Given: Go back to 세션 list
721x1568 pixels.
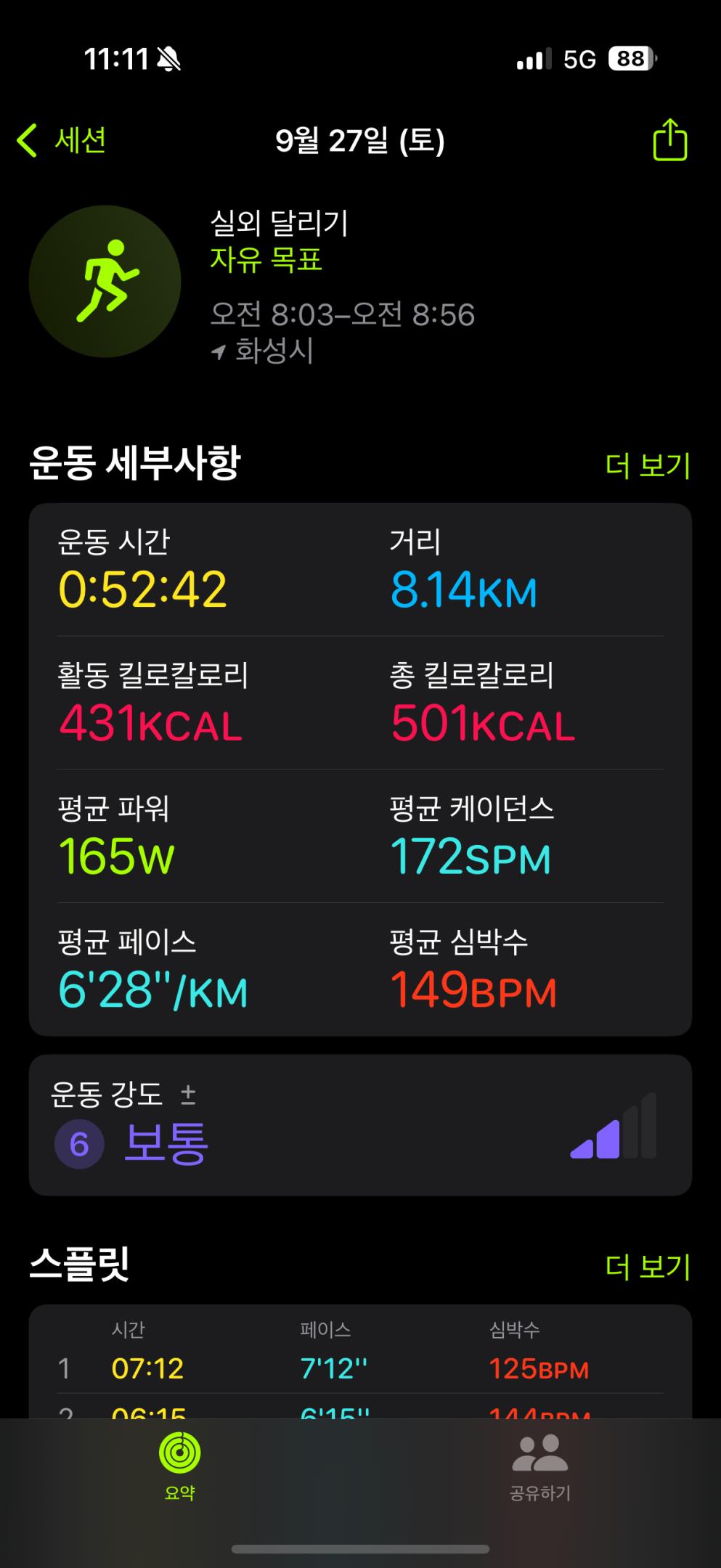Looking at the screenshot, I should click(x=62, y=140).
